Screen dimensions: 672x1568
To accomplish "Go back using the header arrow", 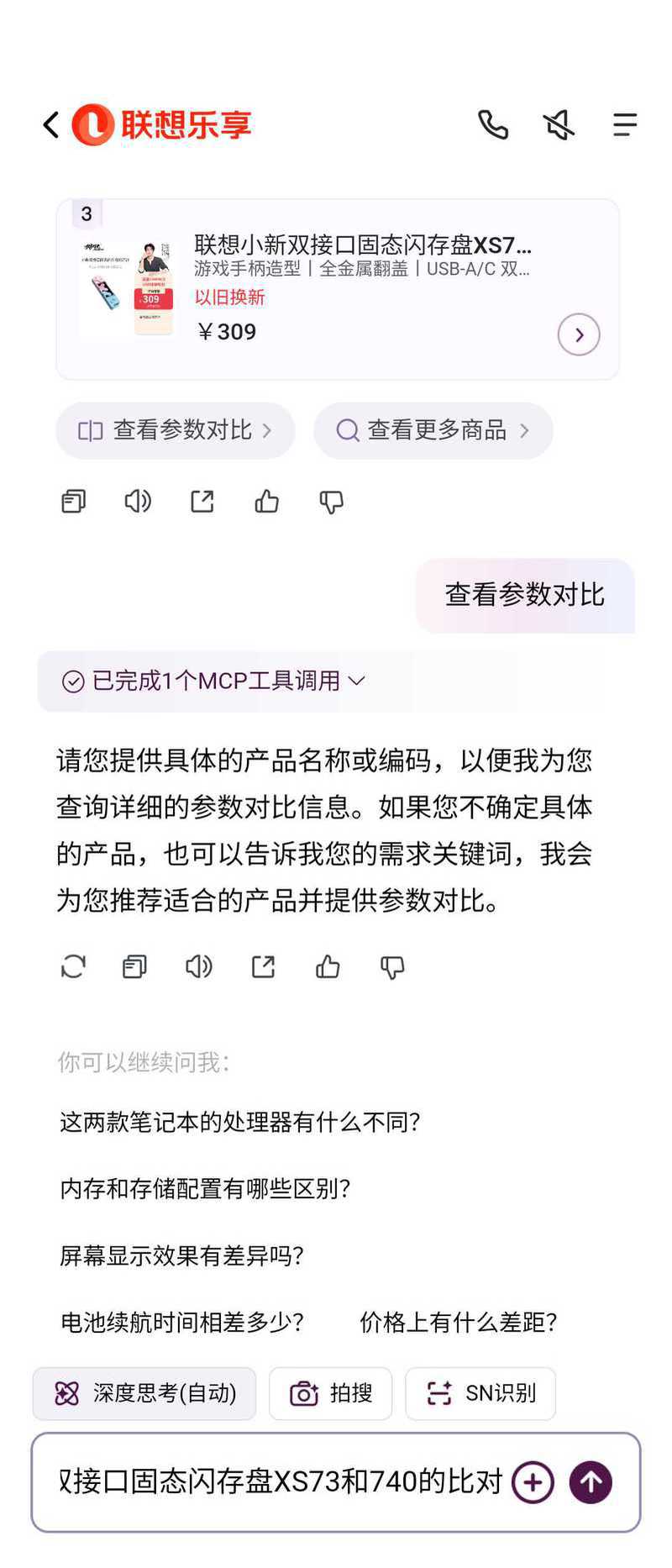I will (x=51, y=125).
